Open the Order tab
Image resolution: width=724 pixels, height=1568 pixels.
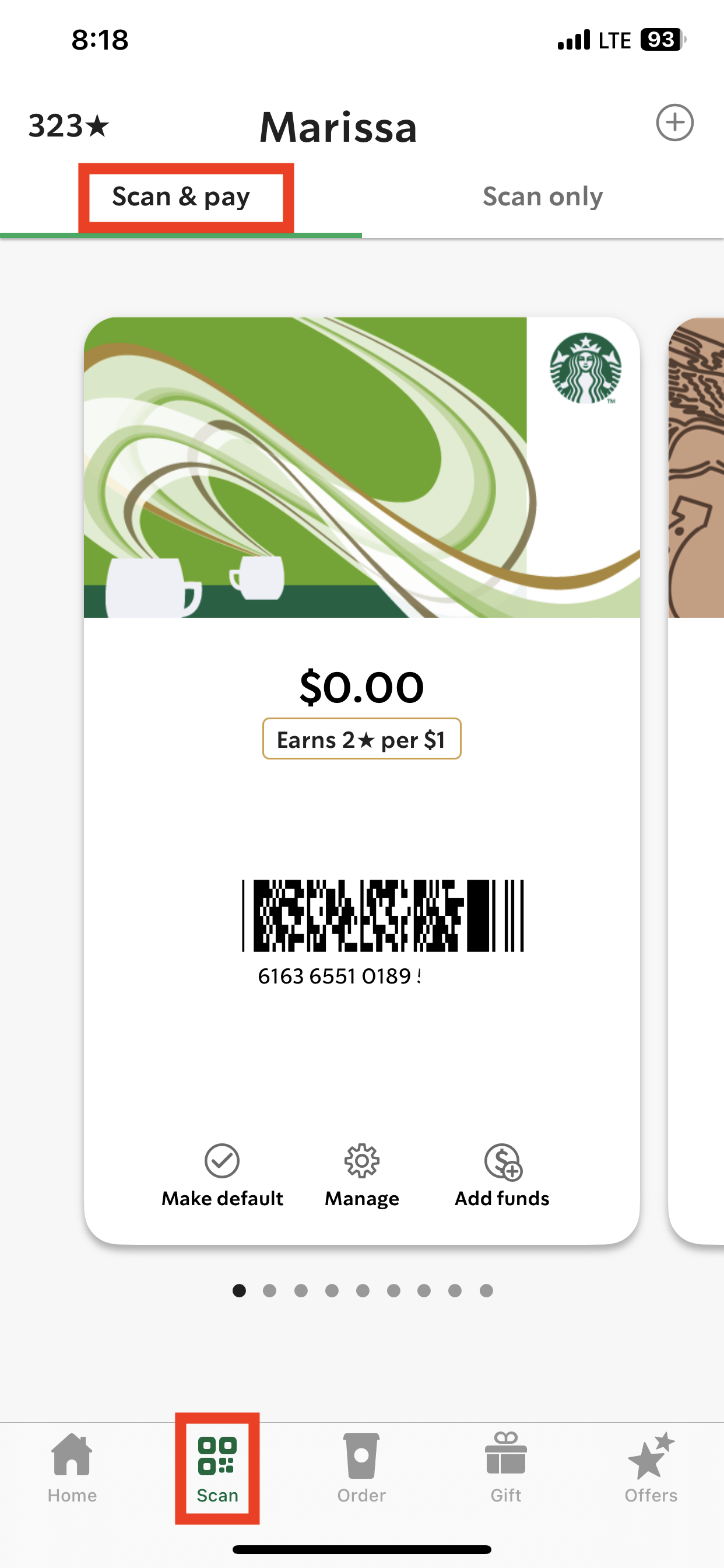click(361, 1468)
